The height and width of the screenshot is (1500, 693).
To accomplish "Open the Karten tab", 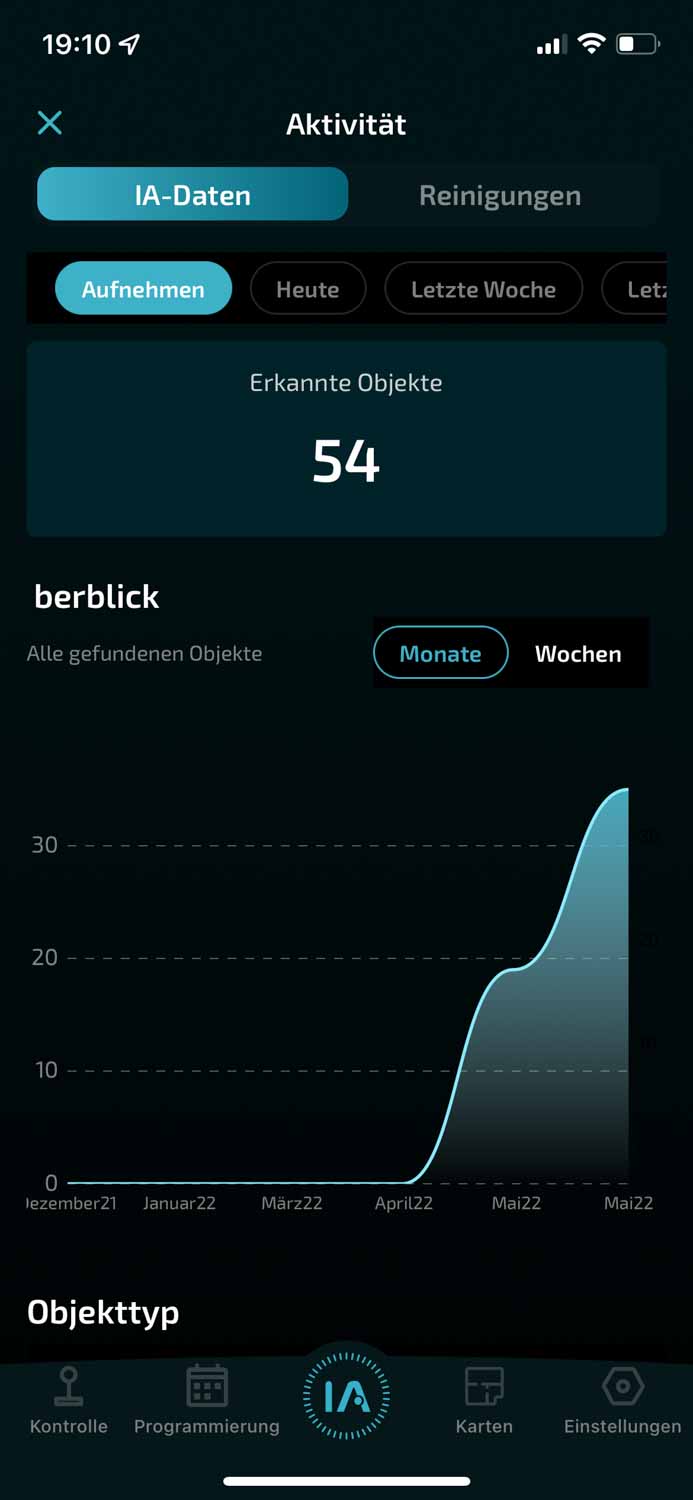I will click(x=484, y=1400).
